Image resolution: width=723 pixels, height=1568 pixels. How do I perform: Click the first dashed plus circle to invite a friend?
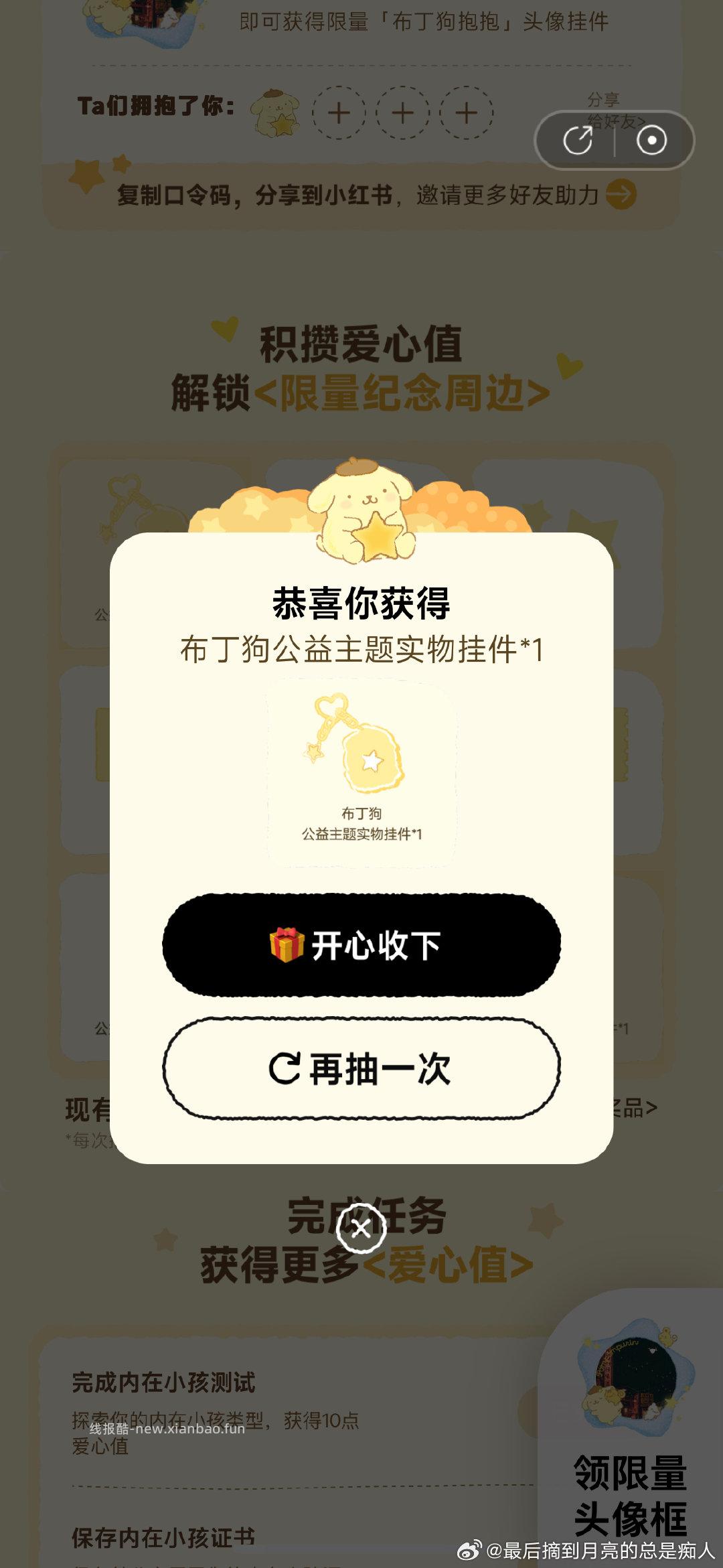click(340, 114)
